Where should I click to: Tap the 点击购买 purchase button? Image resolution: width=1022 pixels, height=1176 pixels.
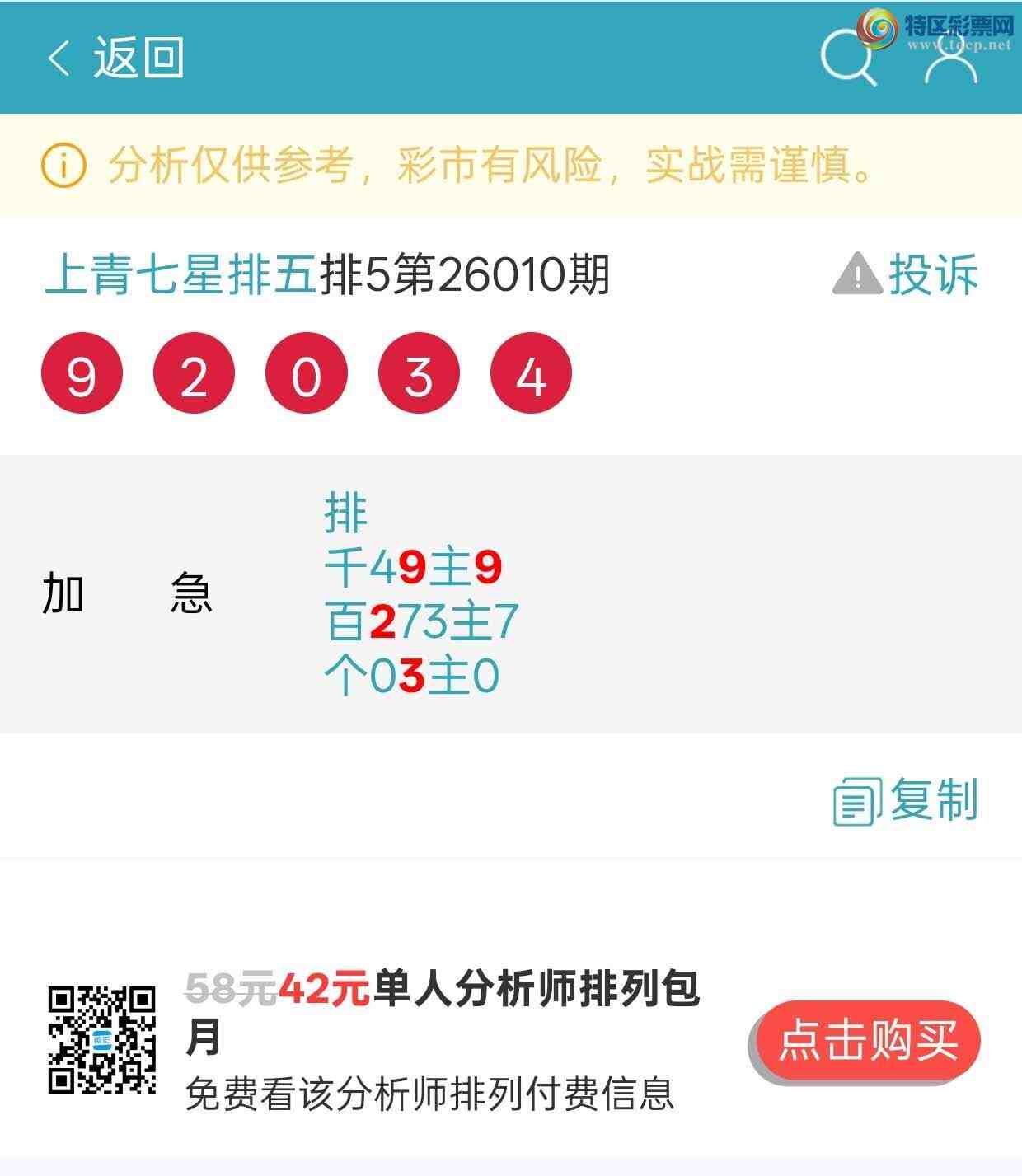[865, 1039]
